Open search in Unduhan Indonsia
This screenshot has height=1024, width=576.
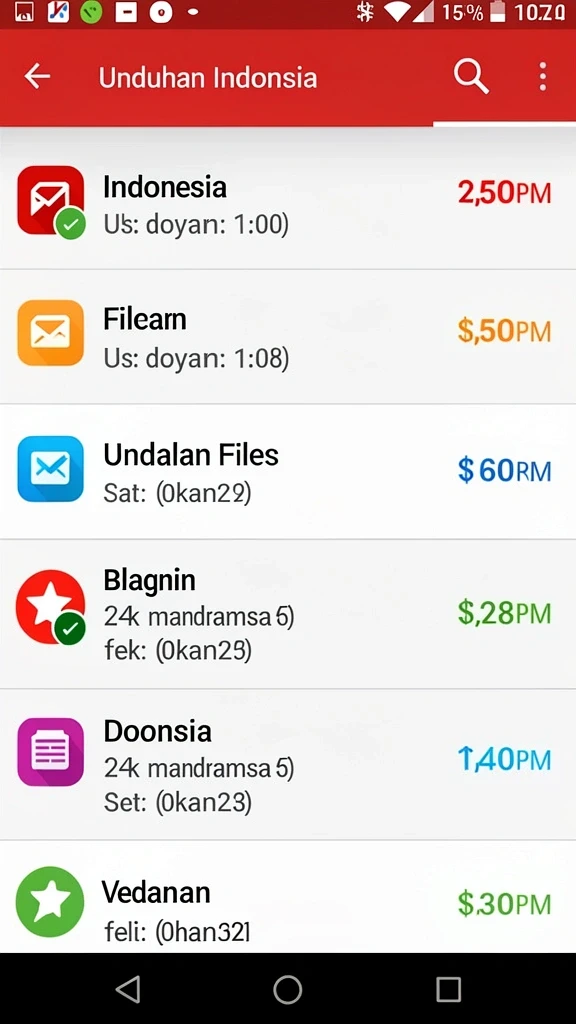point(471,77)
